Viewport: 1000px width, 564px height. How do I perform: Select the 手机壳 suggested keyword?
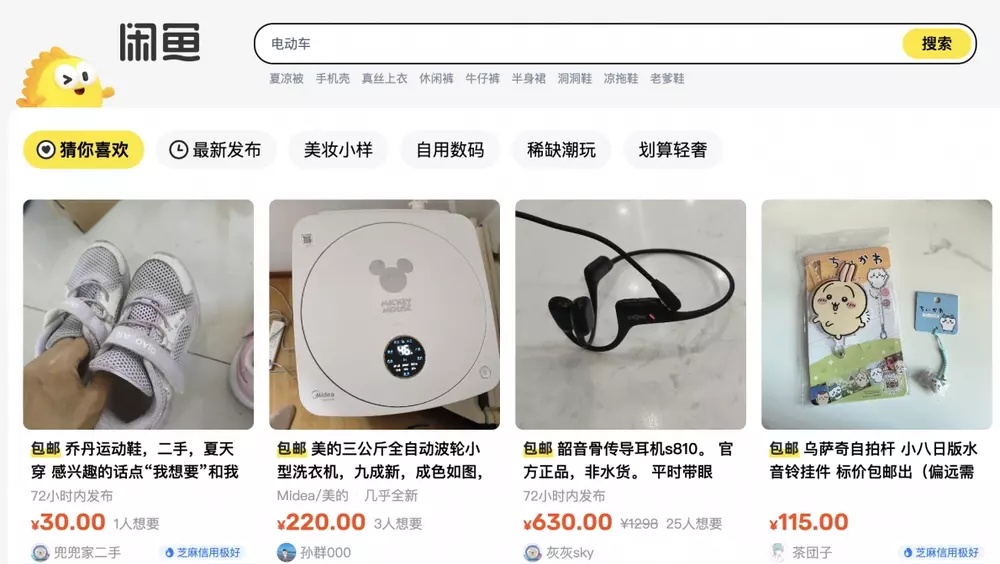tap(333, 78)
